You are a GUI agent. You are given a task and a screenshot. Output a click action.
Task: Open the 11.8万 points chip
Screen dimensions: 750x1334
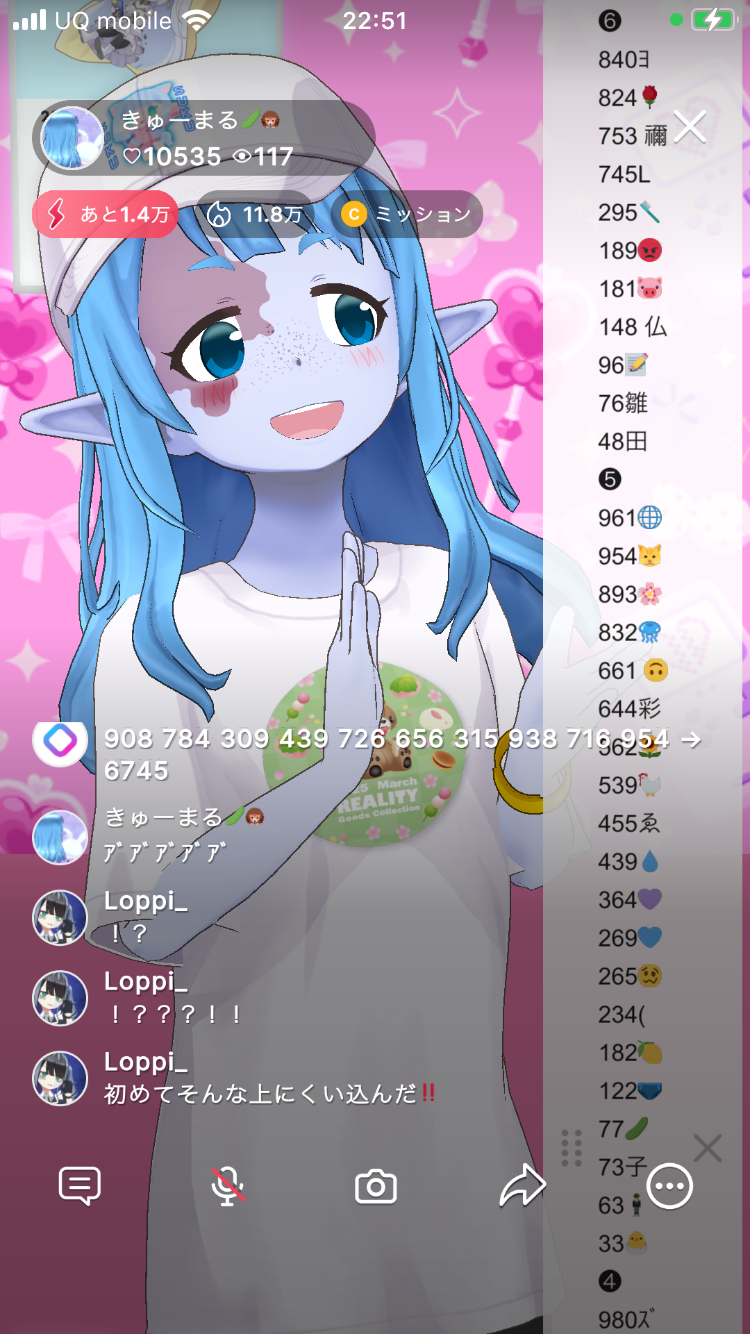coord(255,214)
